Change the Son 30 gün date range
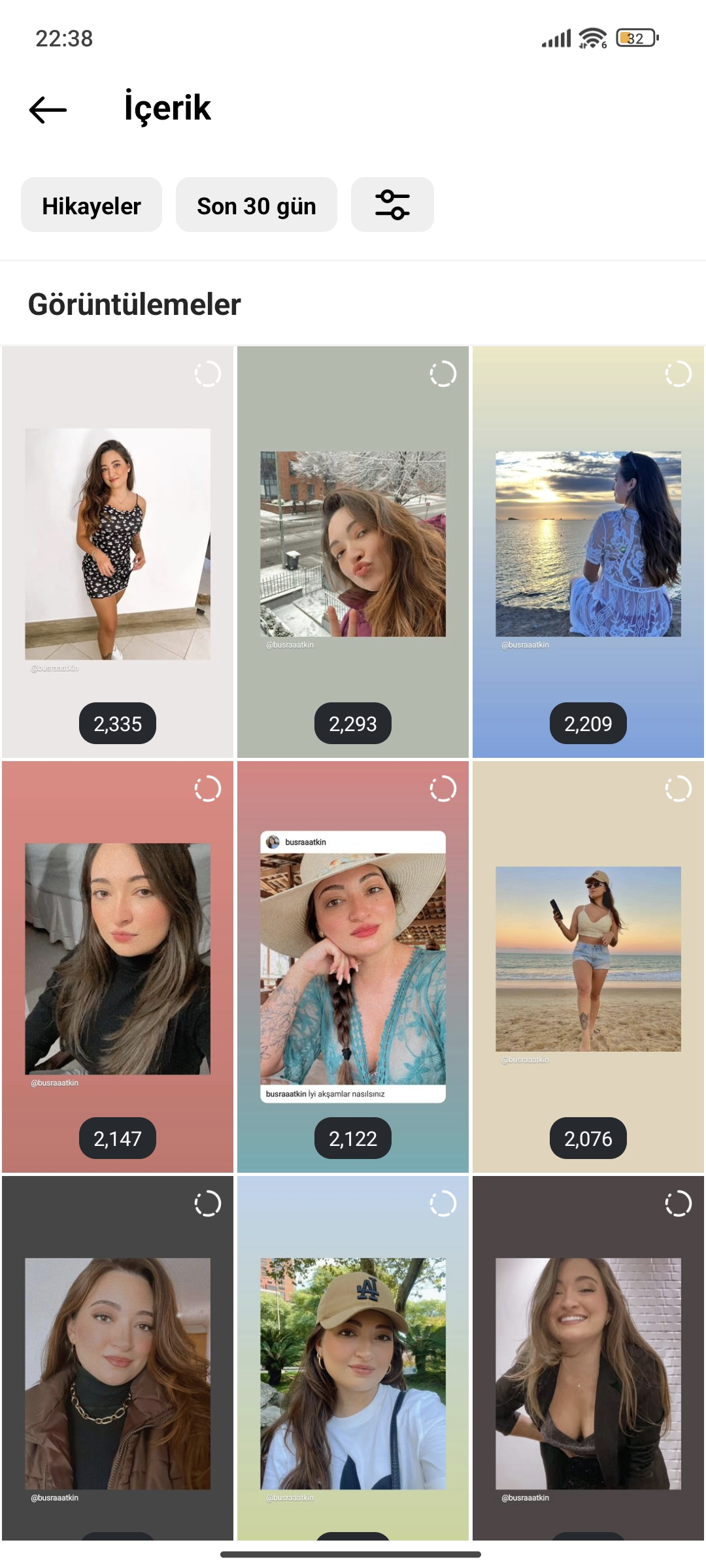The height and width of the screenshot is (1568, 706). [256, 204]
